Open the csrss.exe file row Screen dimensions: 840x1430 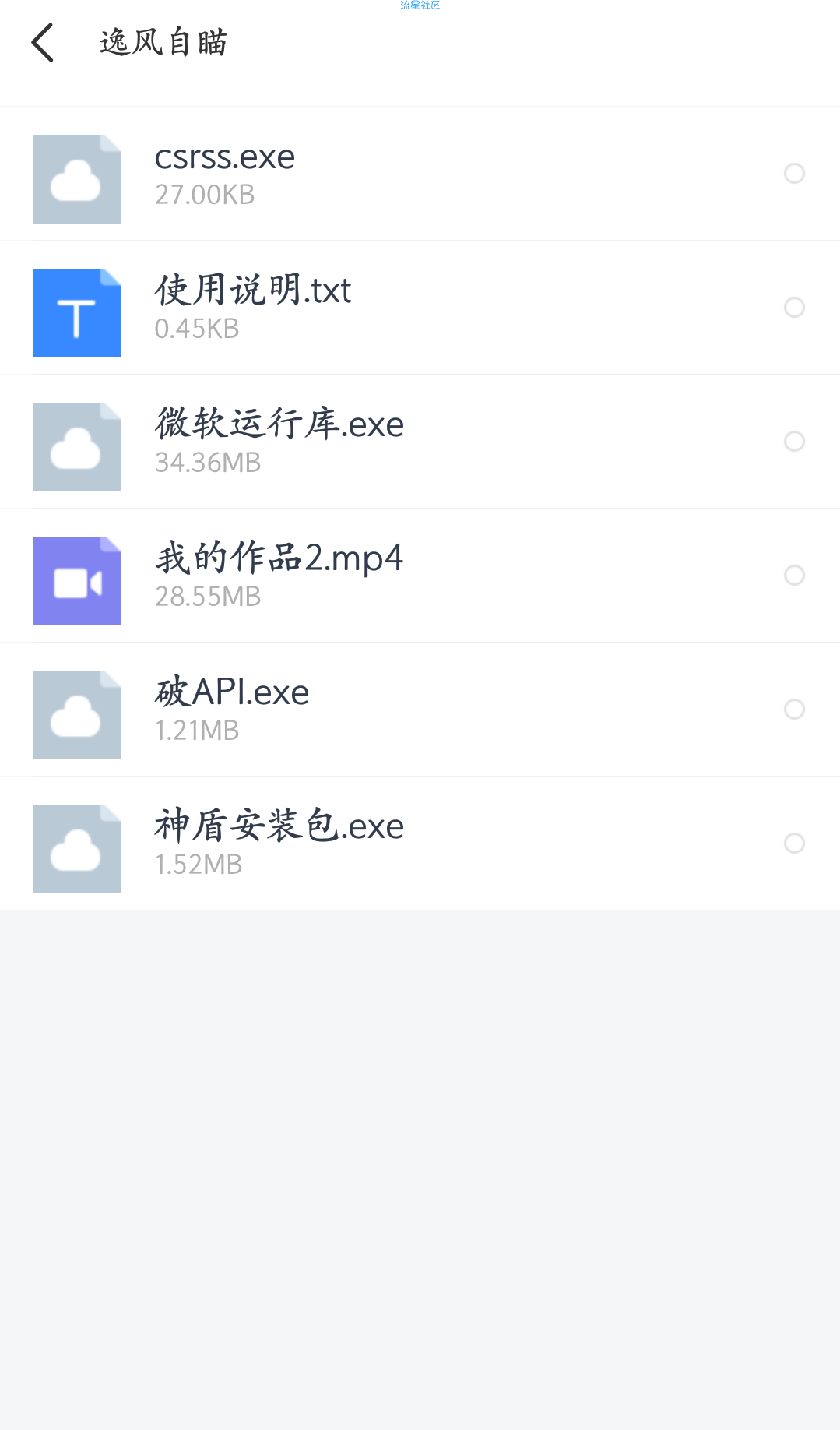click(x=420, y=174)
